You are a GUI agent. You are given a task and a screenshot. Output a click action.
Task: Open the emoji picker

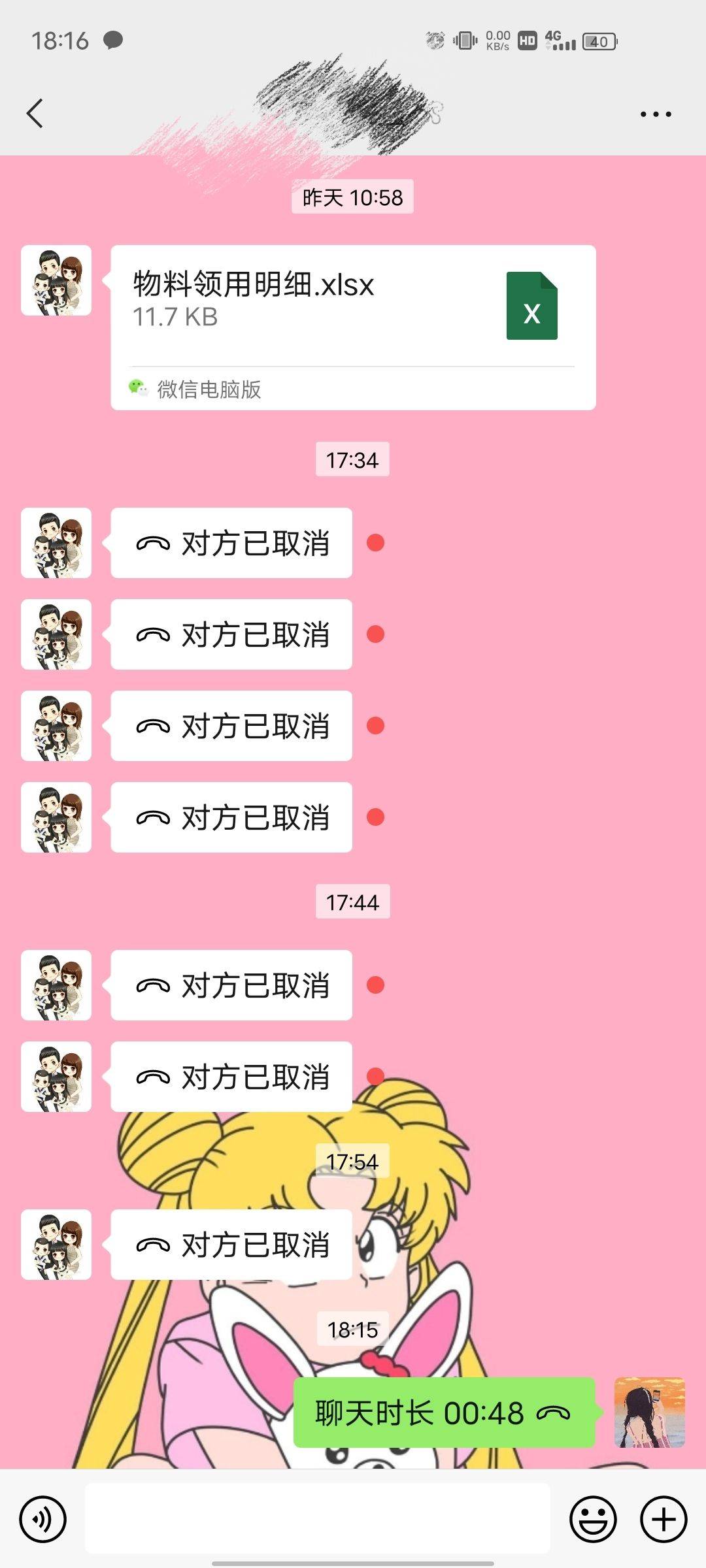[x=593, y=1519]
